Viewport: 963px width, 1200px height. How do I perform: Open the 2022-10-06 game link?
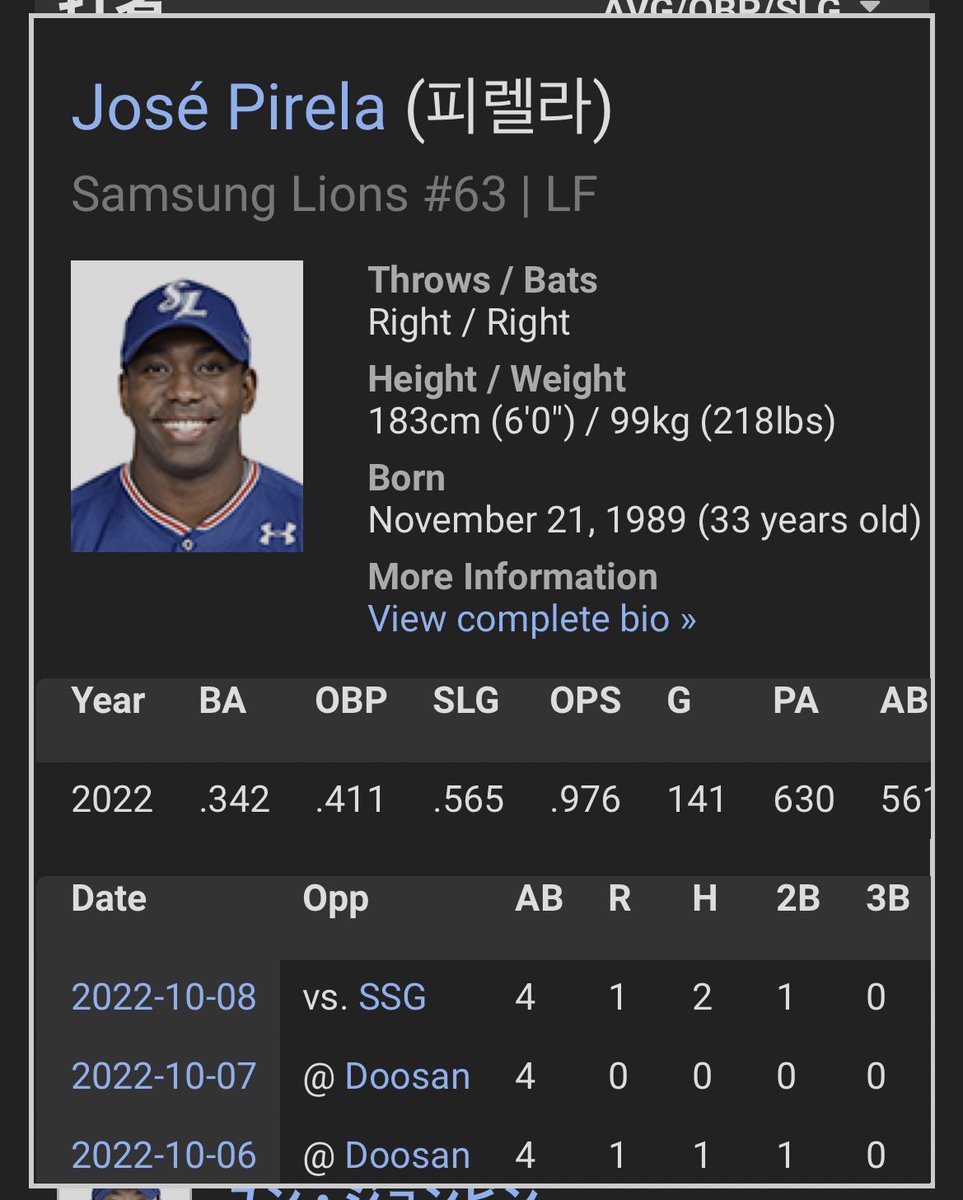[x=164, y=1155]
